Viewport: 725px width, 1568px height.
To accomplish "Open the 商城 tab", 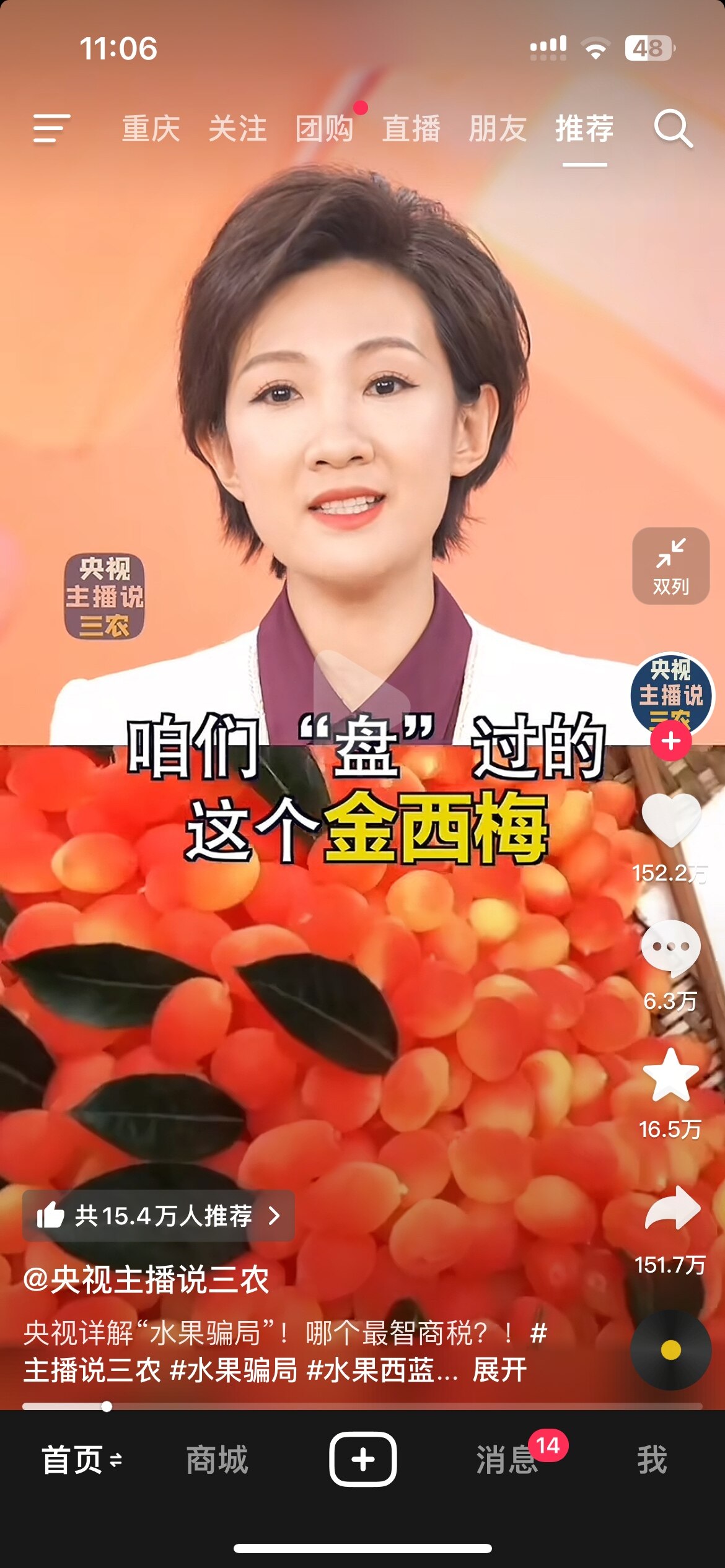I will click(217, 1460).
